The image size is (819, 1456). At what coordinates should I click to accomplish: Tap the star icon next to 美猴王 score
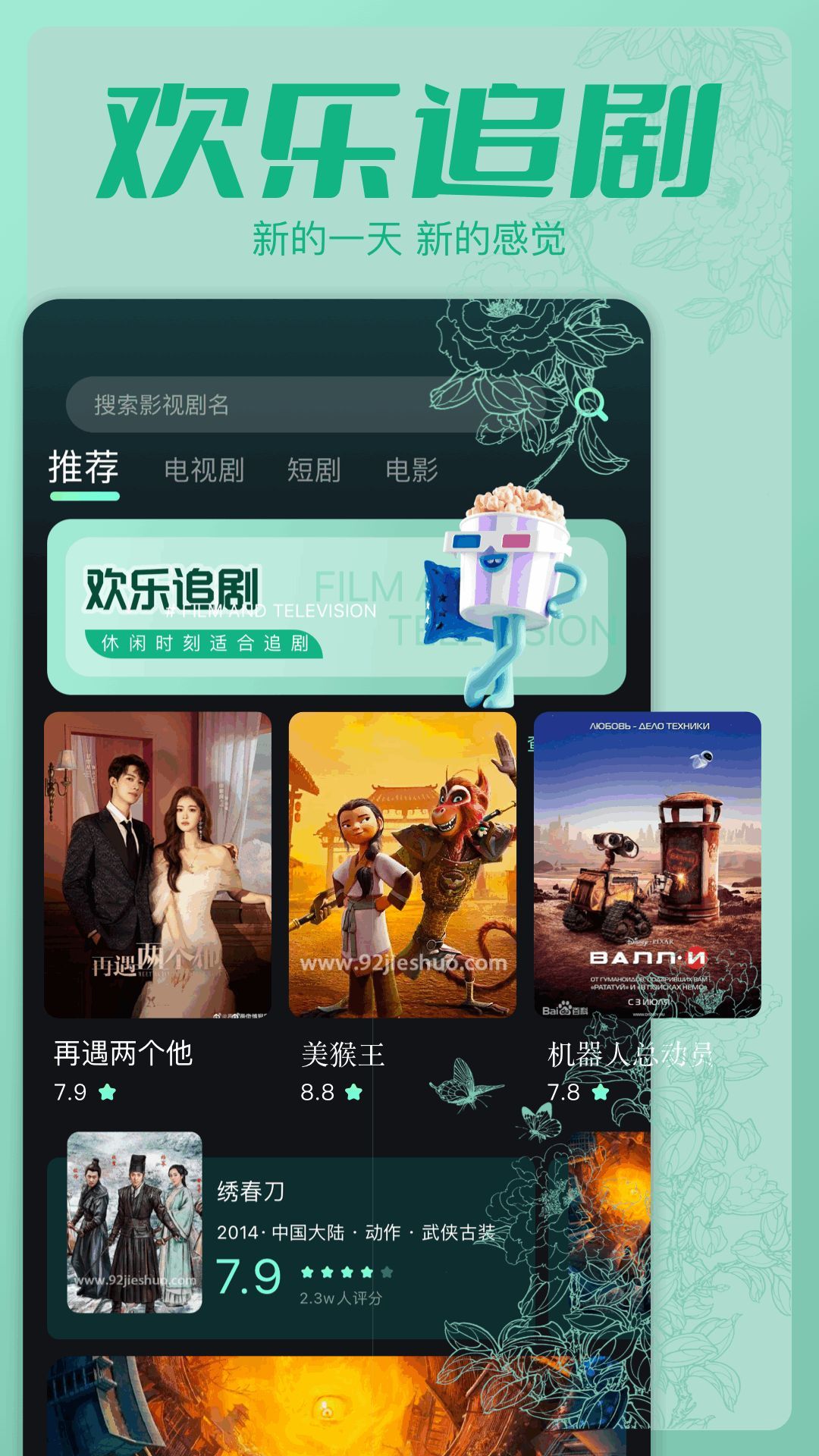pos(353,1091)
